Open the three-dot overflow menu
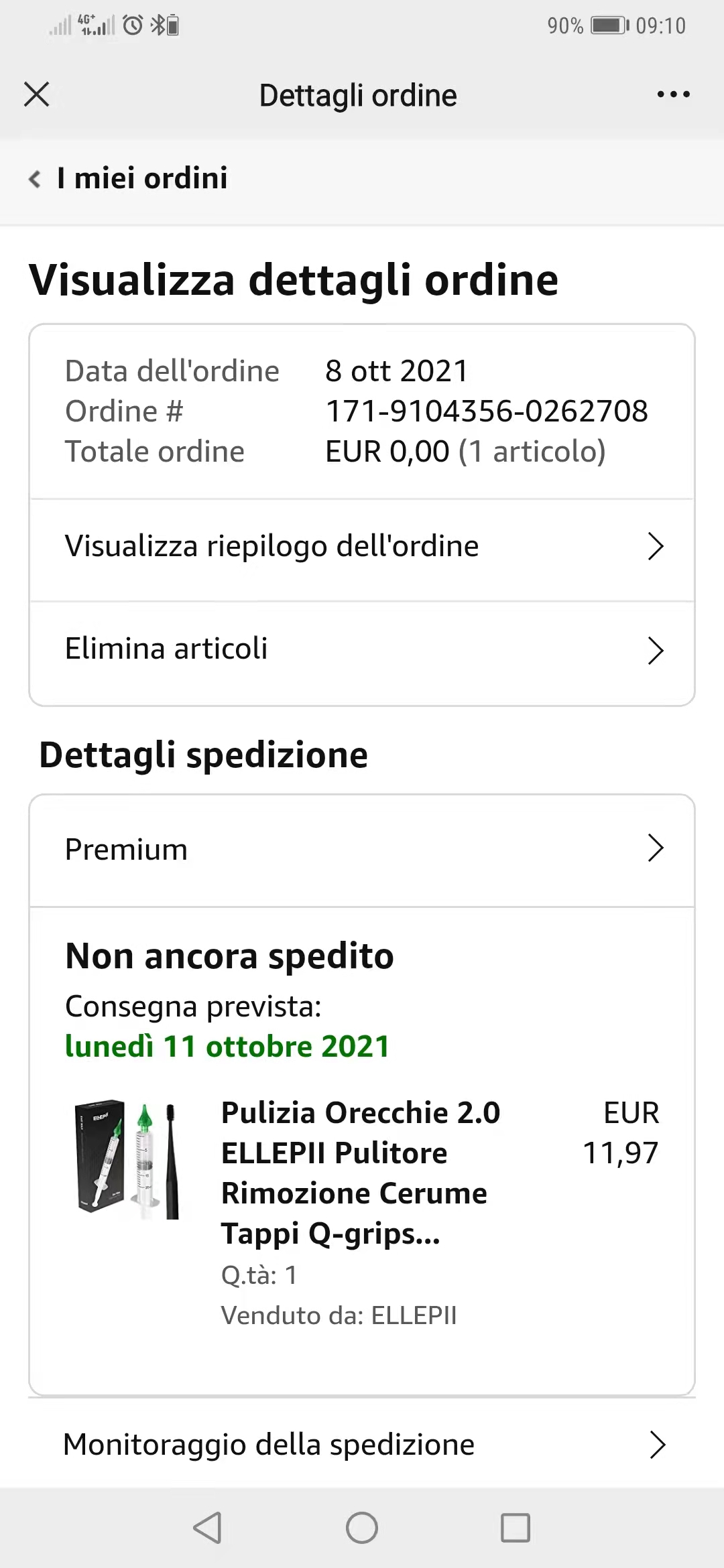724x1568 pixels. [673, 94]
